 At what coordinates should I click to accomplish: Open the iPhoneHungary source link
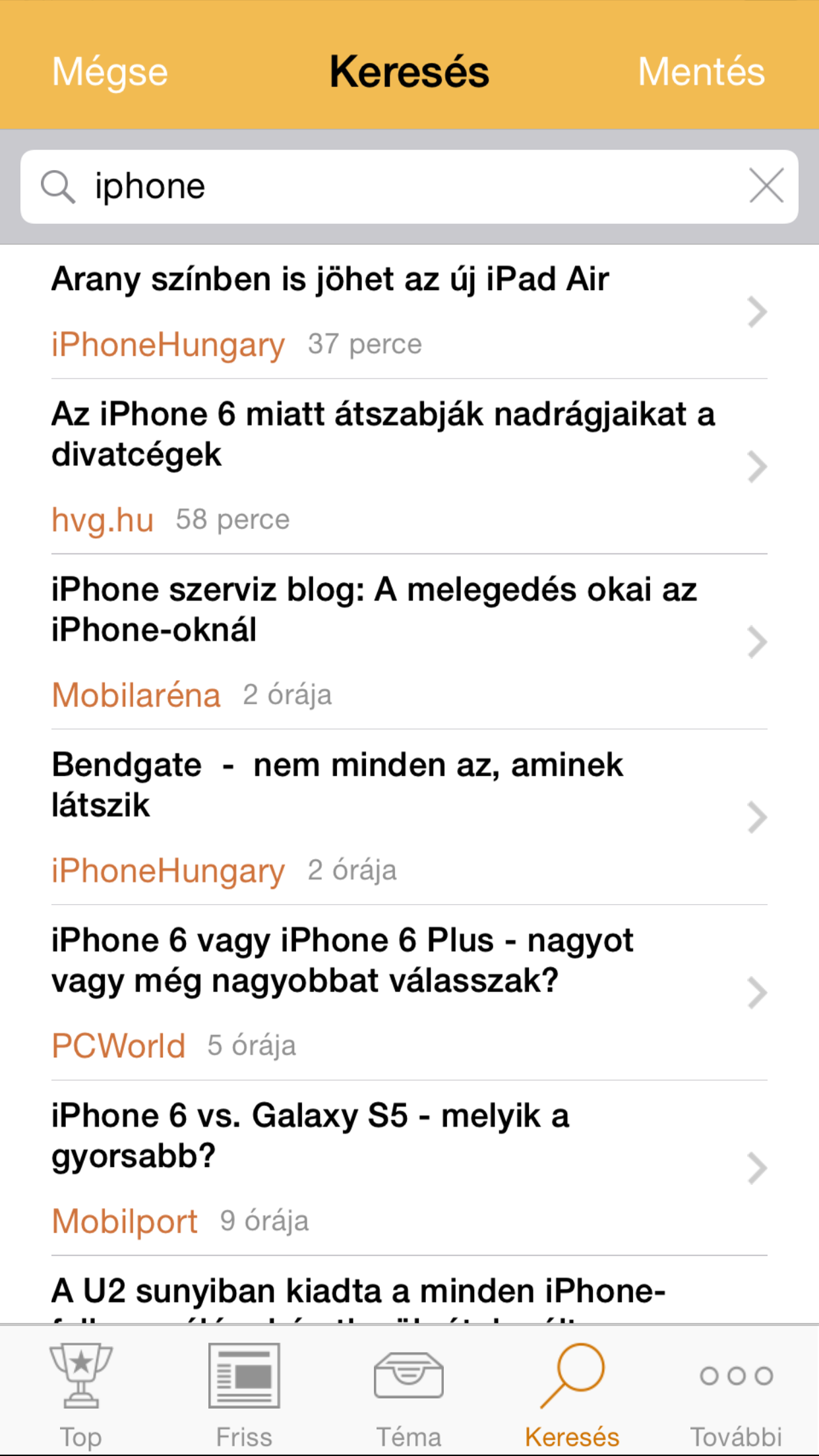[168, 344]
